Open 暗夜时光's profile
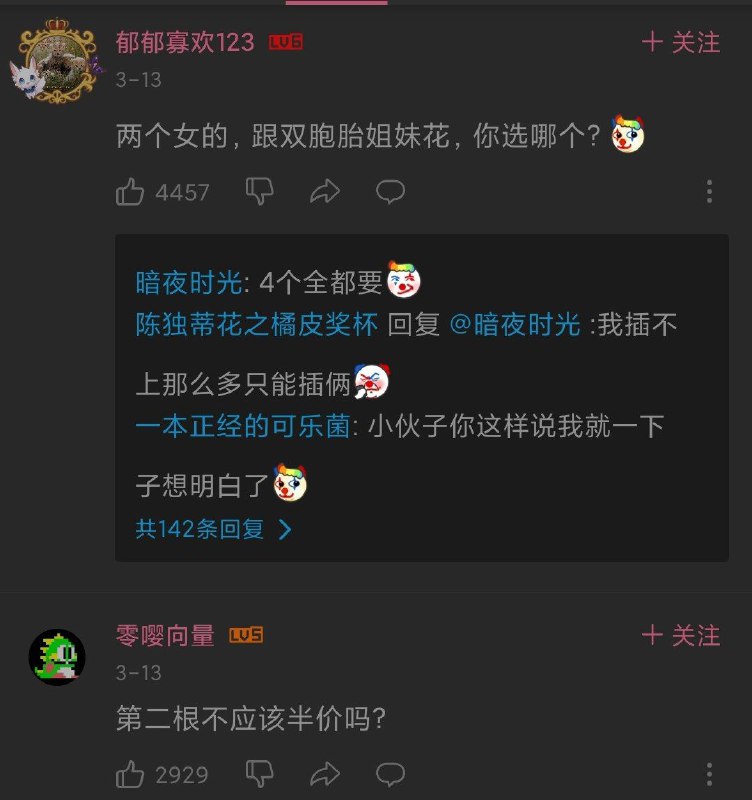 point(177,281)
